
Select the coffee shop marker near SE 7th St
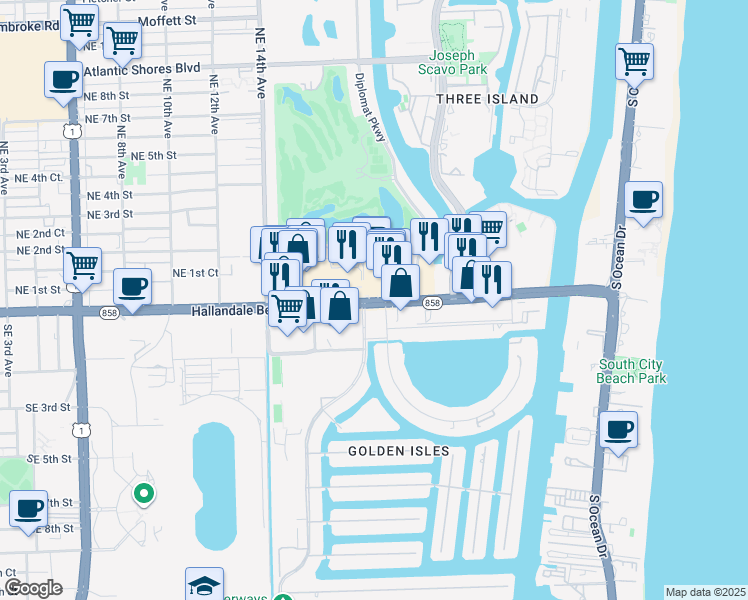pos(29,509)
